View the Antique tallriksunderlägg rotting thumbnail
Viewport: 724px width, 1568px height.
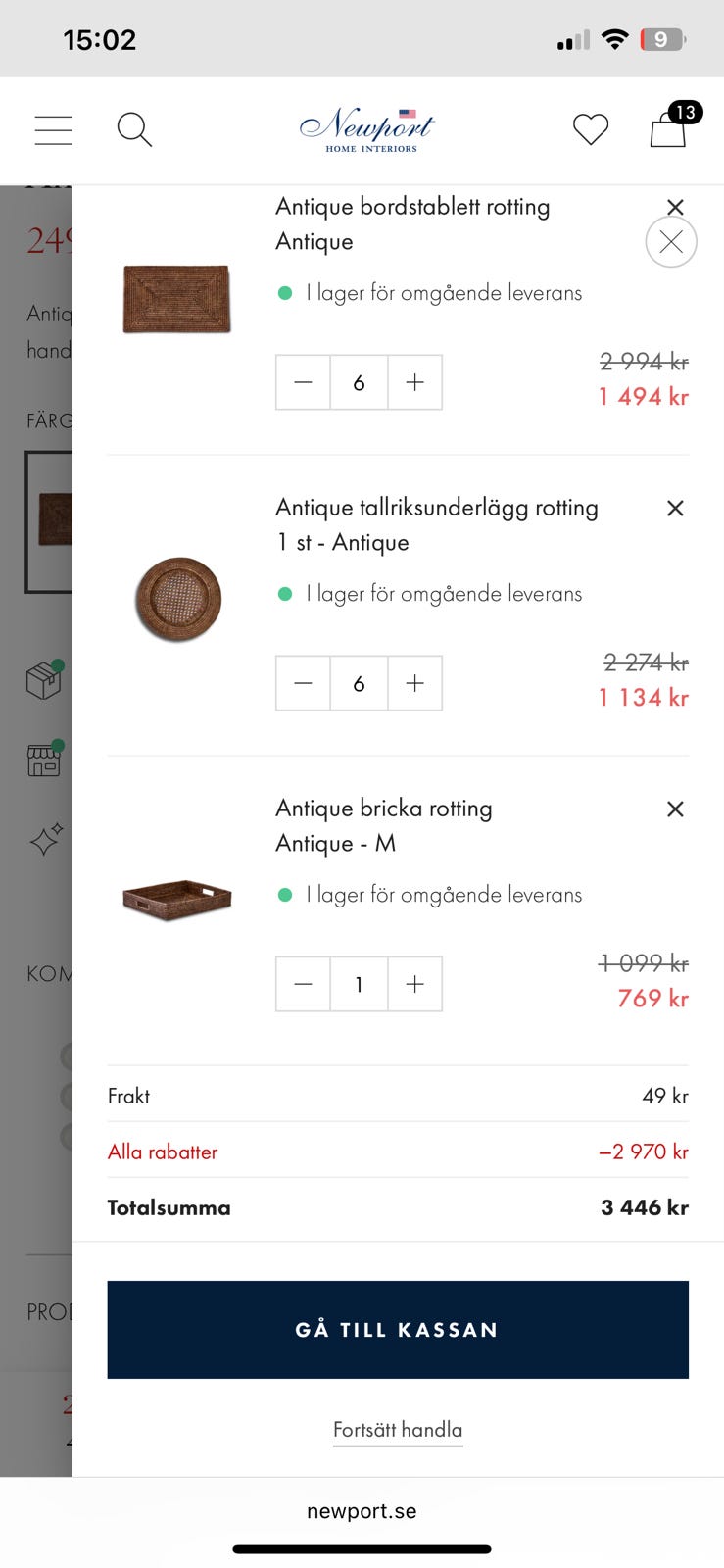(x=176, y=599)
